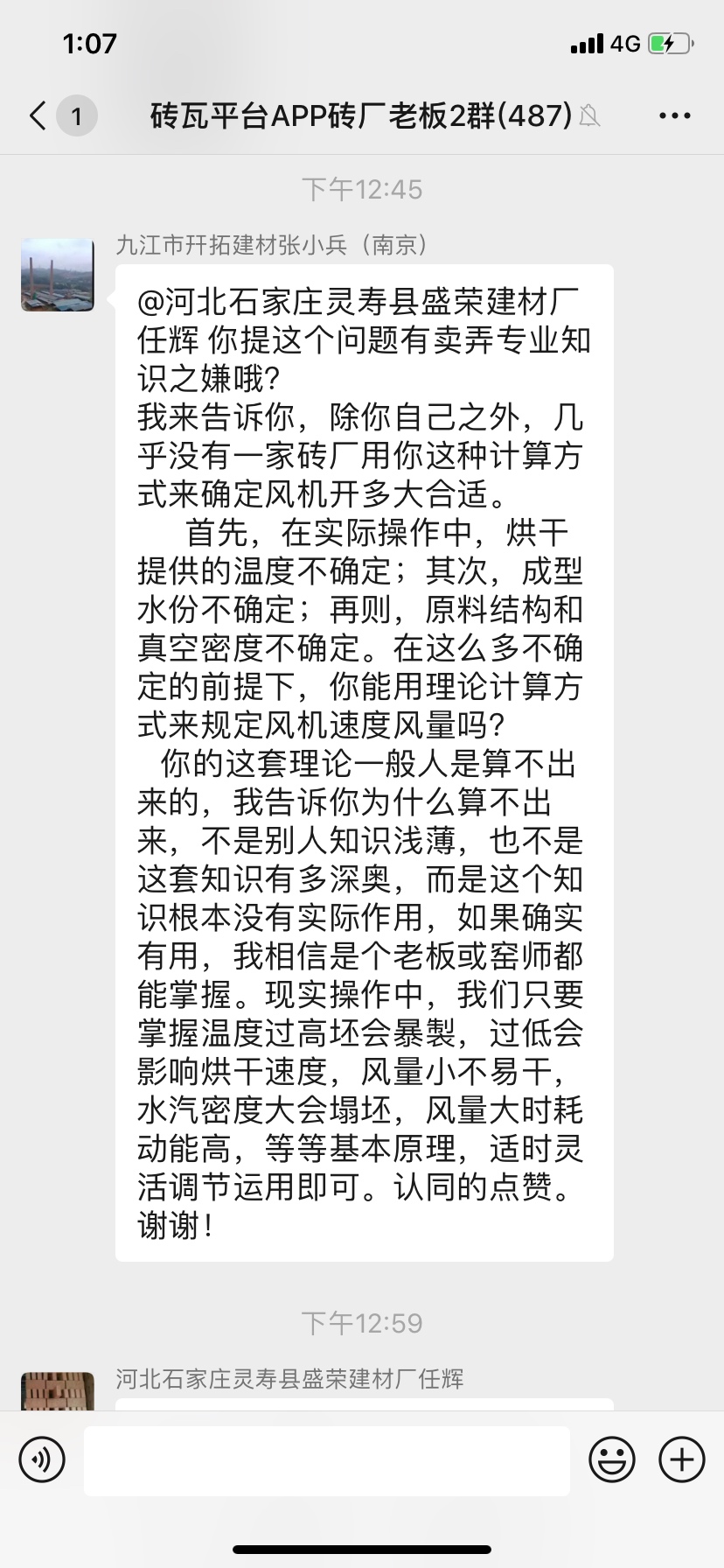Go back to the chat list
The image size is (724, 1568).
coord(38,115)
